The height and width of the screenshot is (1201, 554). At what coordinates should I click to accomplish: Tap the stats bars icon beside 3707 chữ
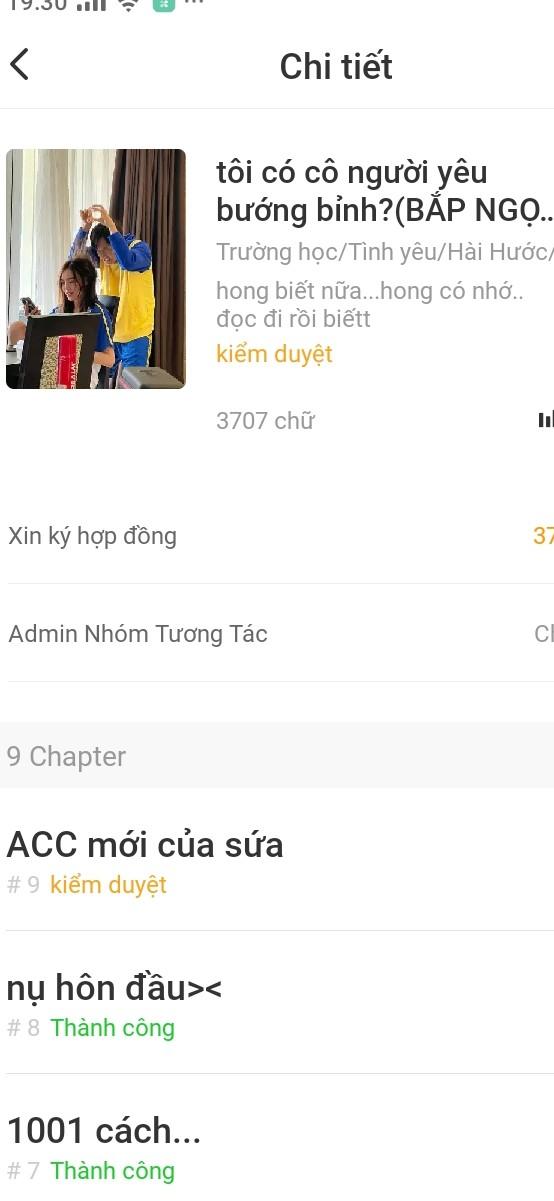[545, 420]
